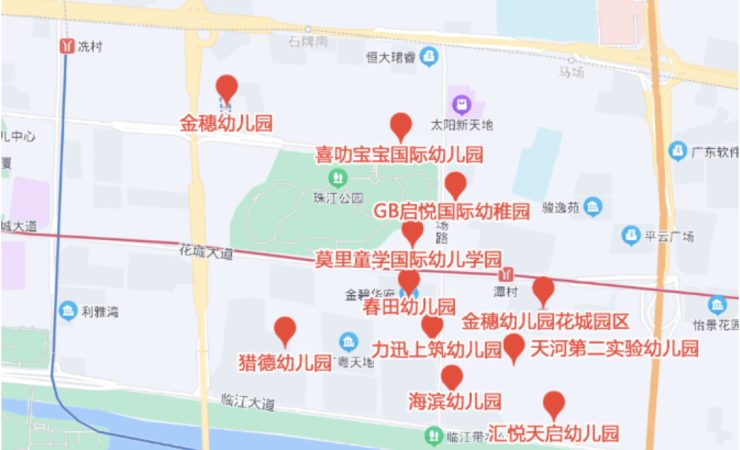Open the 金穗幼儿园花城园区 marker
740x450 pixels.
(x=543, y=291)
